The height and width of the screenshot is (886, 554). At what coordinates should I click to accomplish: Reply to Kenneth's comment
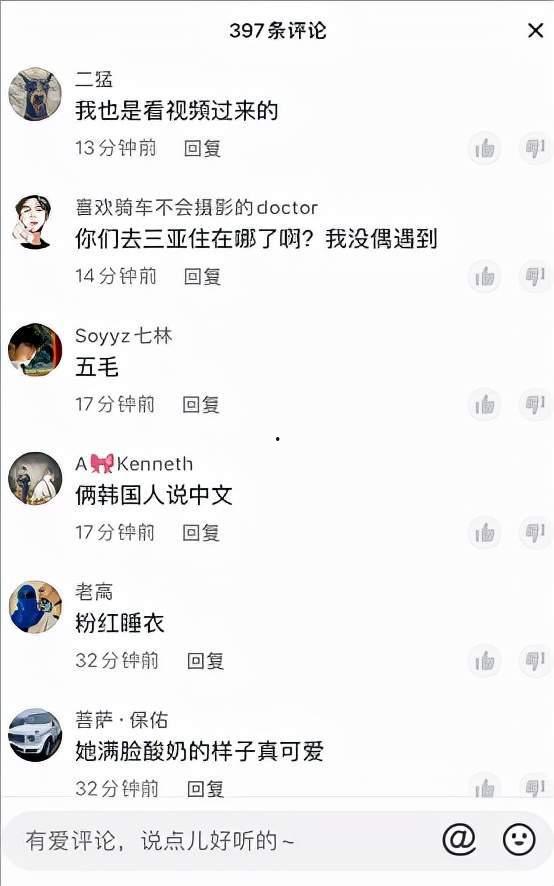click(201, 533)
